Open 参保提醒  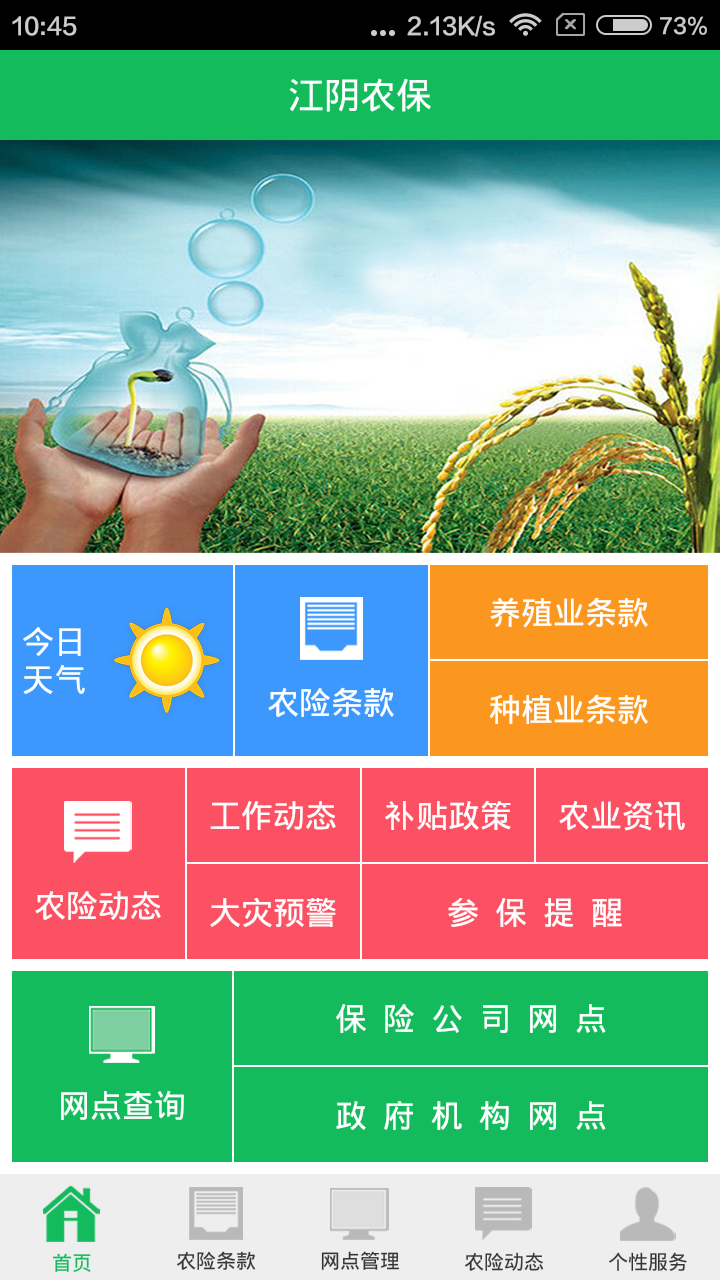point(534,912)
